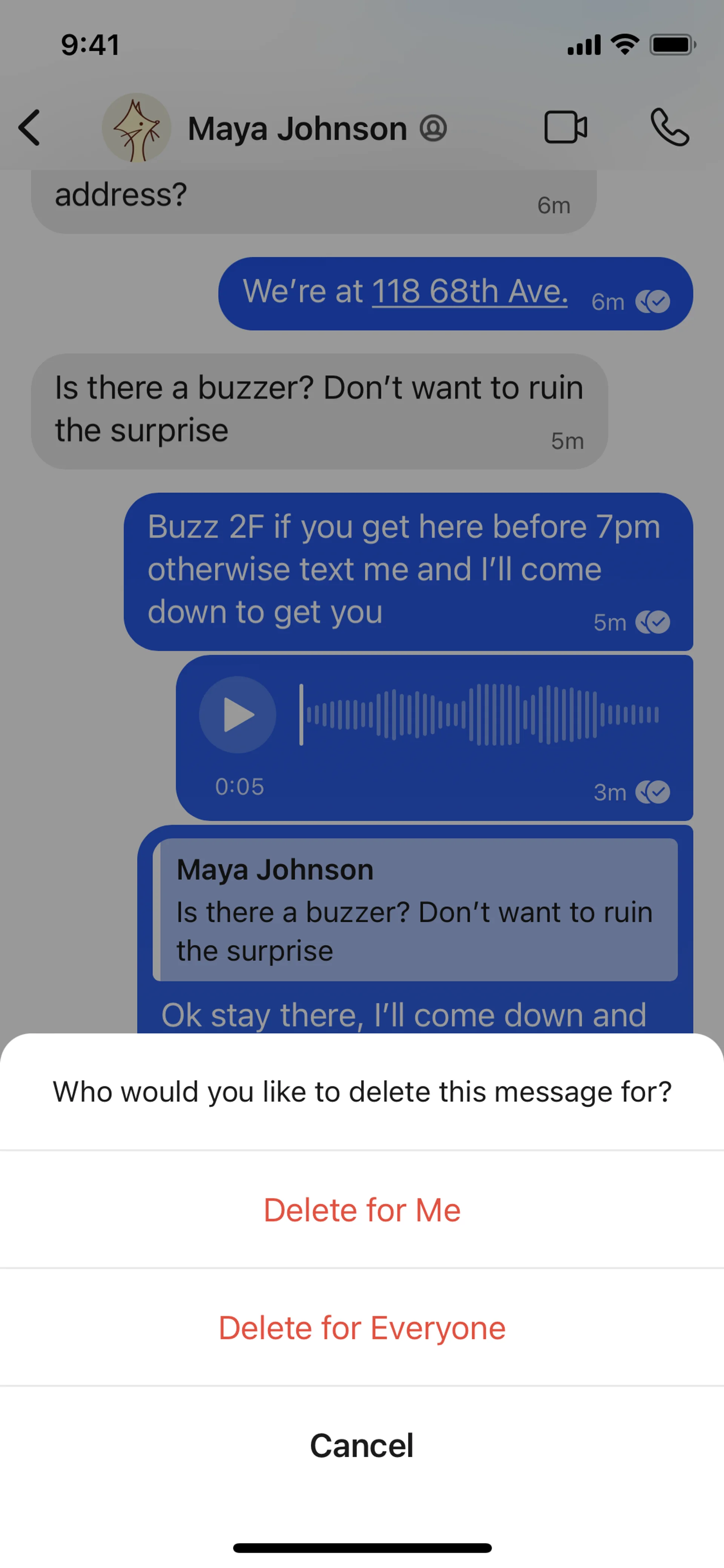
Task: Open Maya Johnson's profile avatar
Action: point(136,128)
